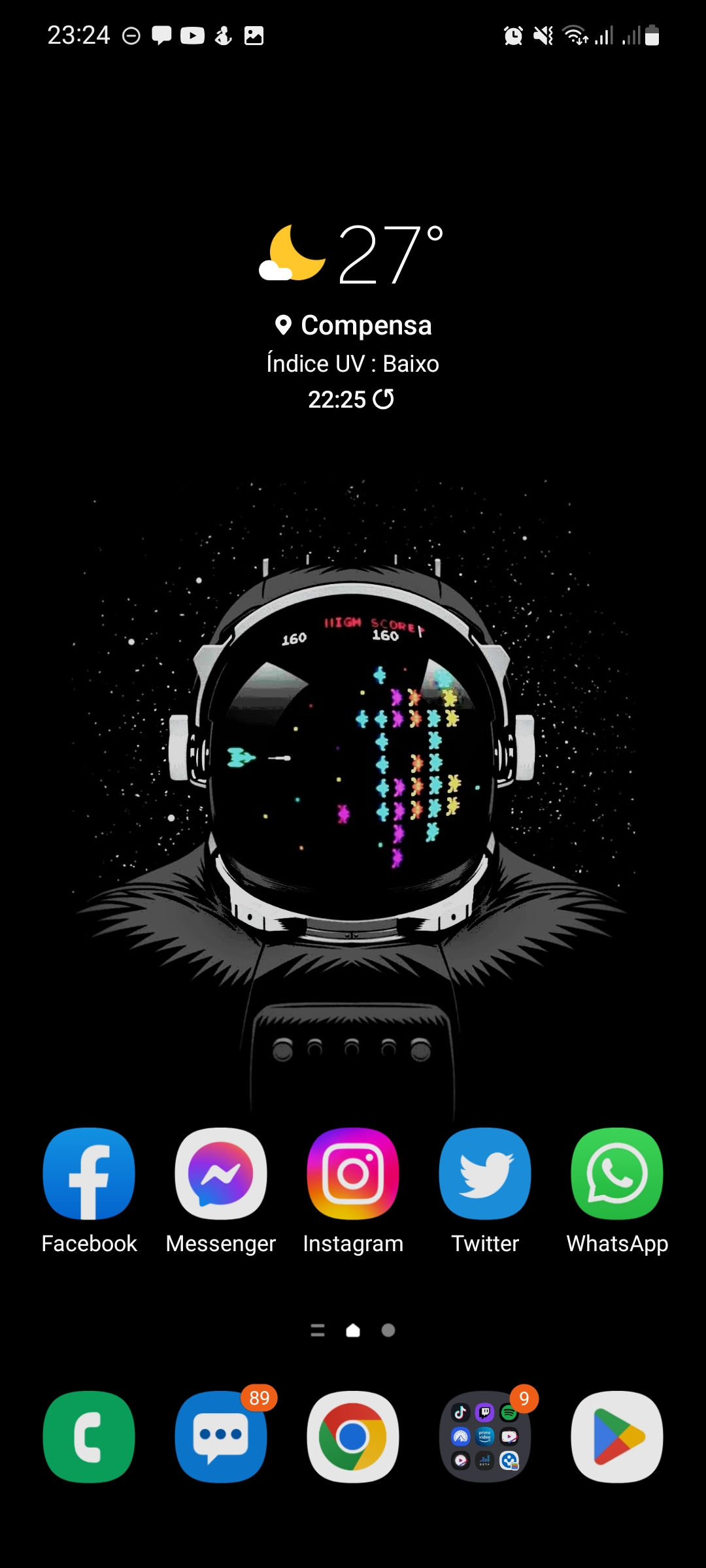706x1568 pixels.
Task: Open Google Play Store
Action: point(617,1437)
